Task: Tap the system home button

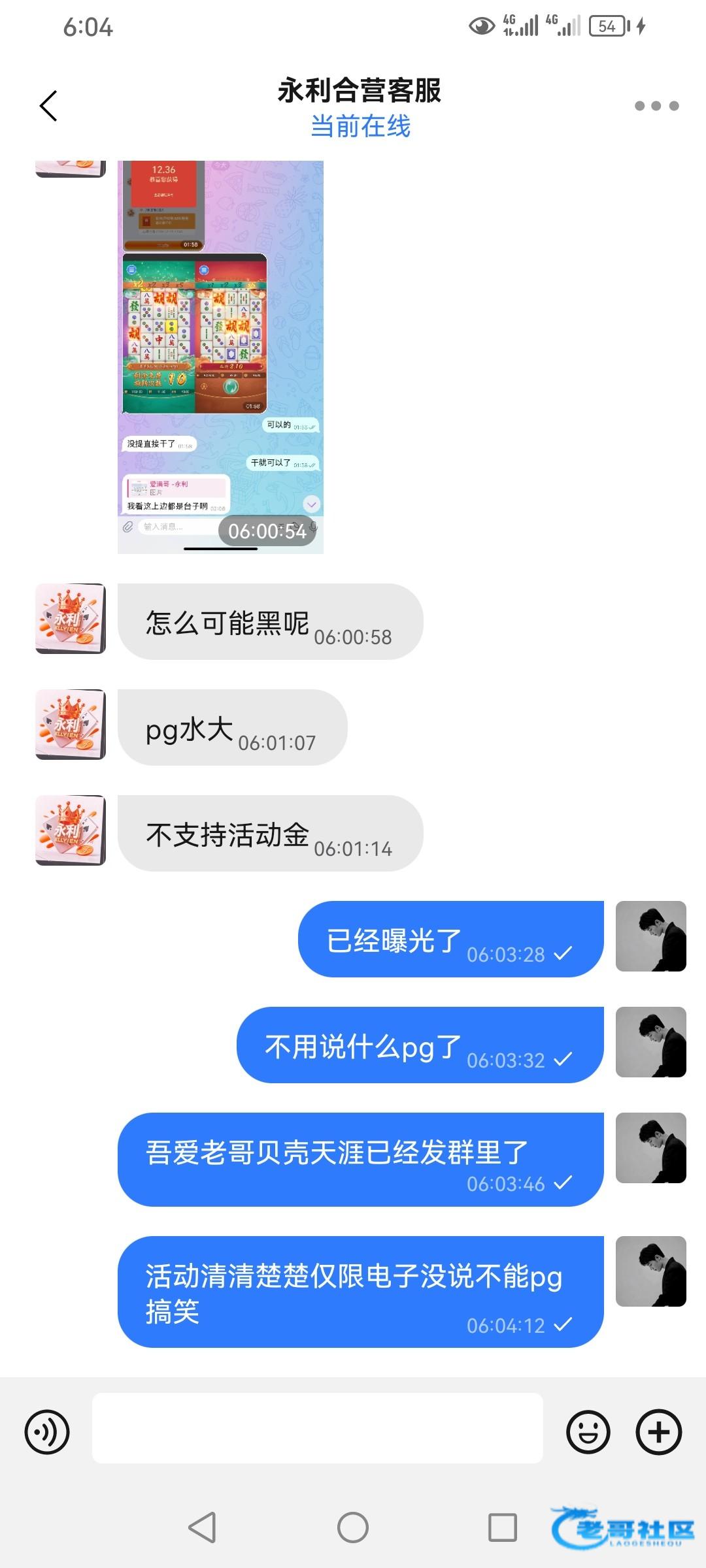Action: pyautogui.click(x=353, y=1527)
